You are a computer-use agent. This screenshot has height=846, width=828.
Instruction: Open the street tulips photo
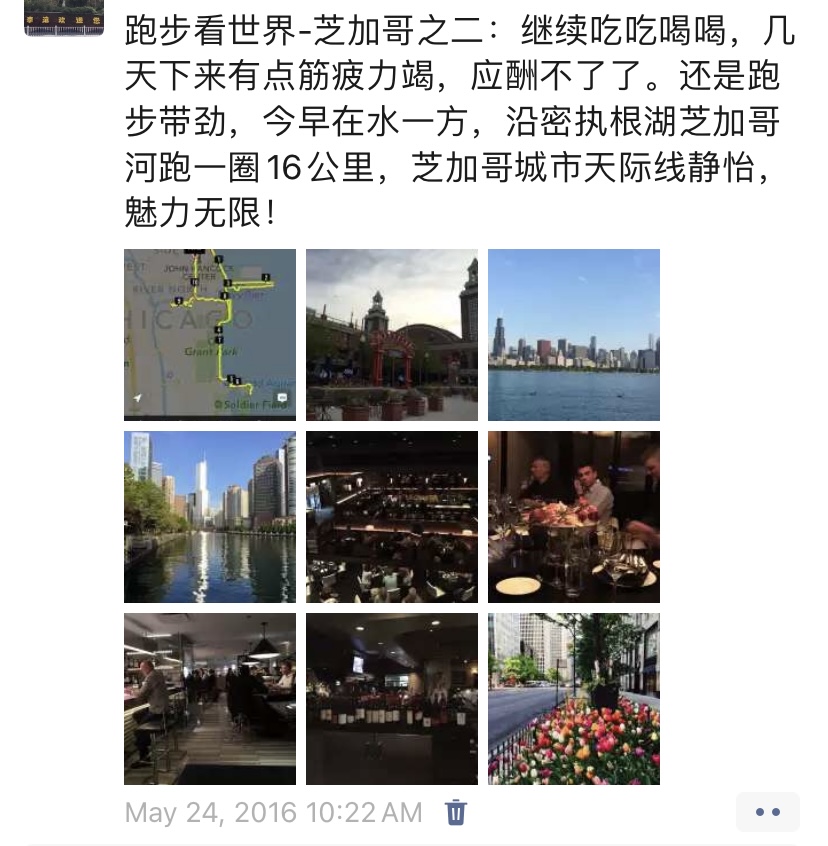(x=574, y=698)
